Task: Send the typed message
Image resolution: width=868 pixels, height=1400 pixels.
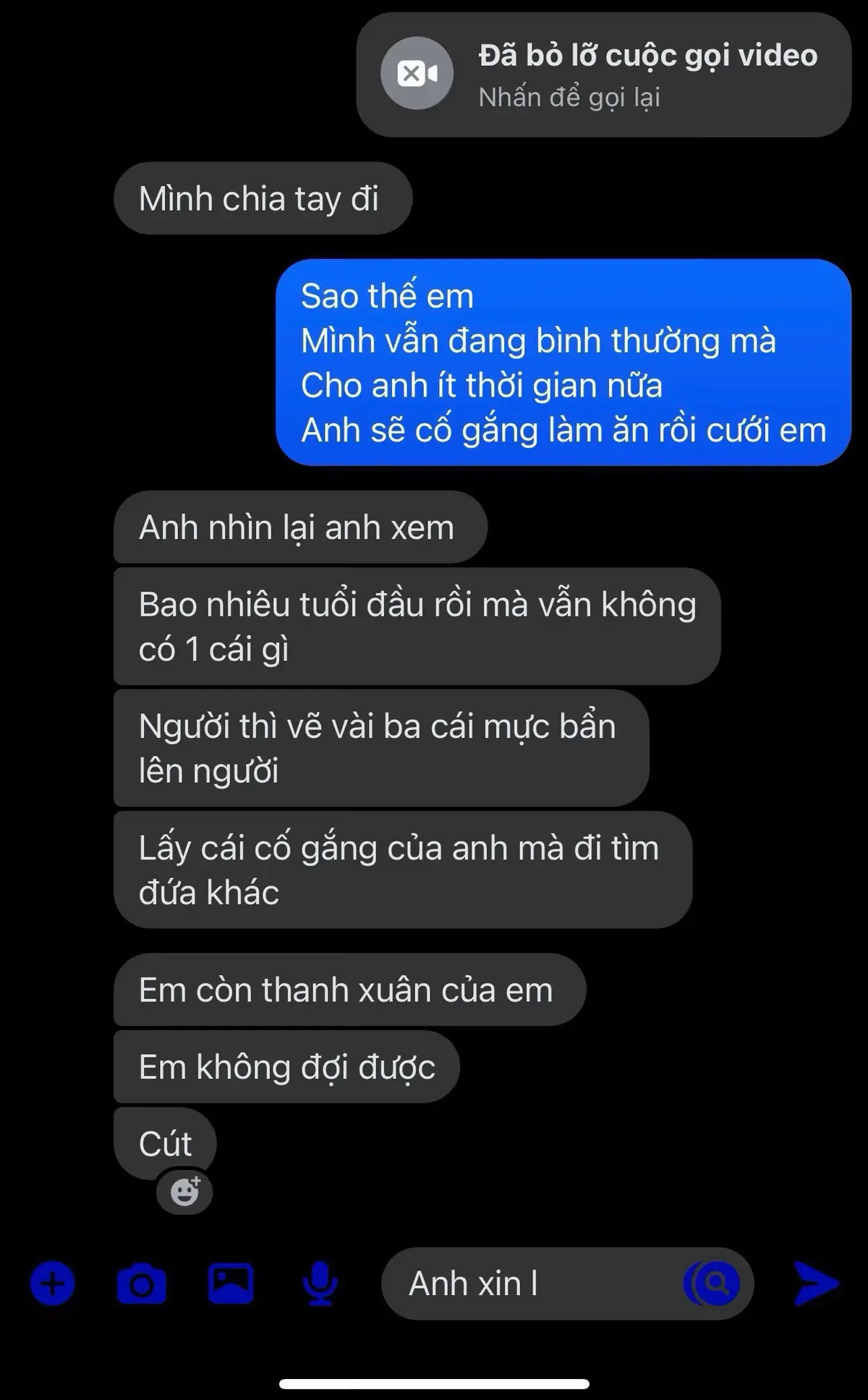Action: pyautogui.click(x=816, y=1284)
